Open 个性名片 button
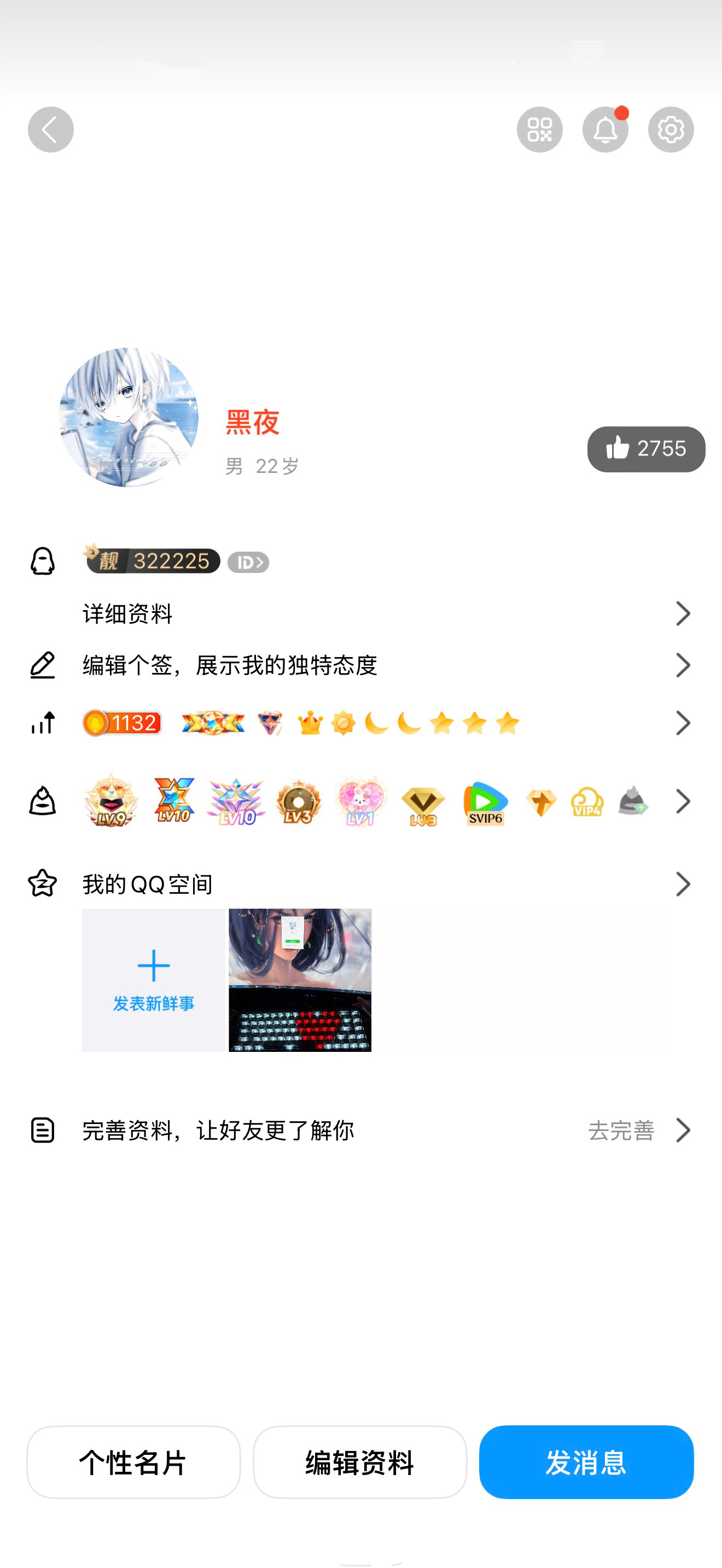 133,1461
